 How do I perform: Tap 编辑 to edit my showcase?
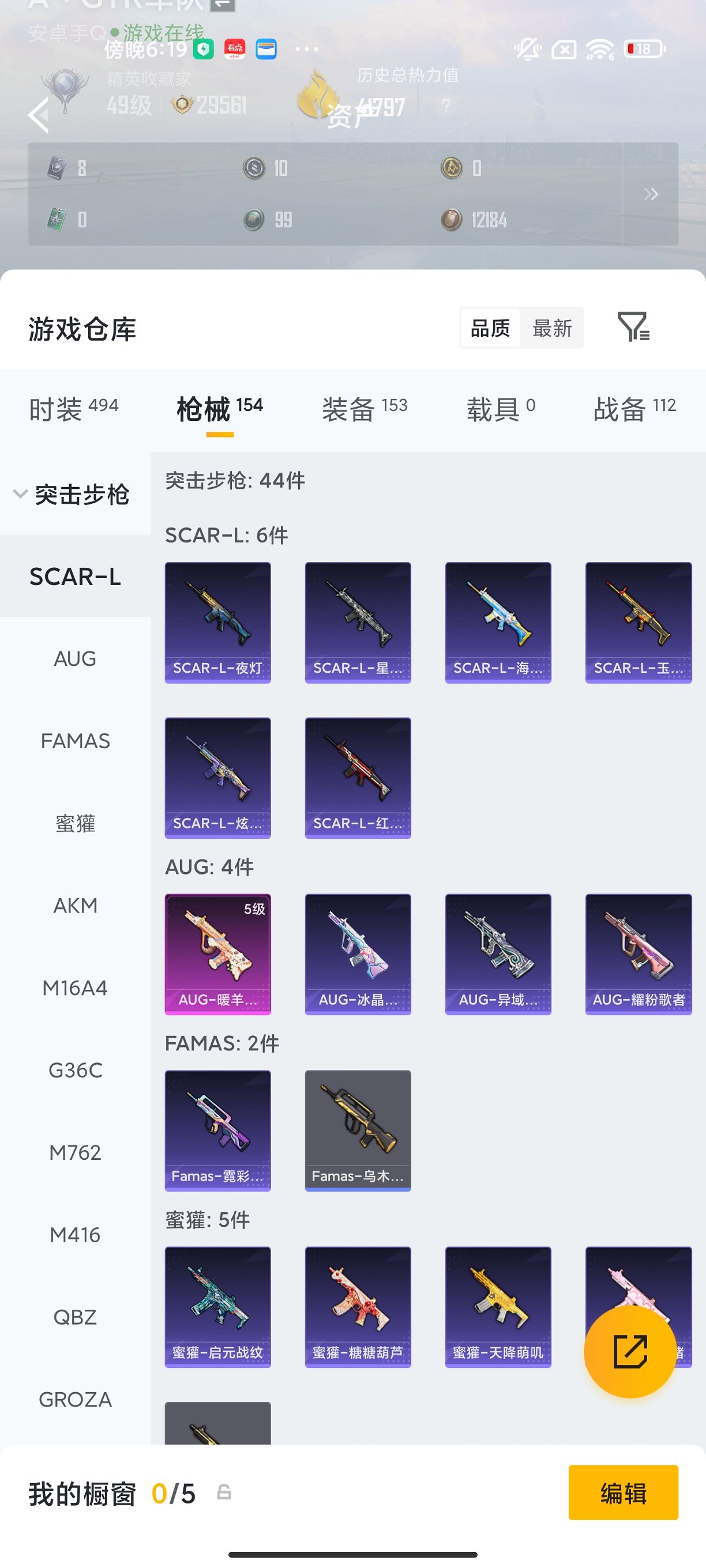622,1492
